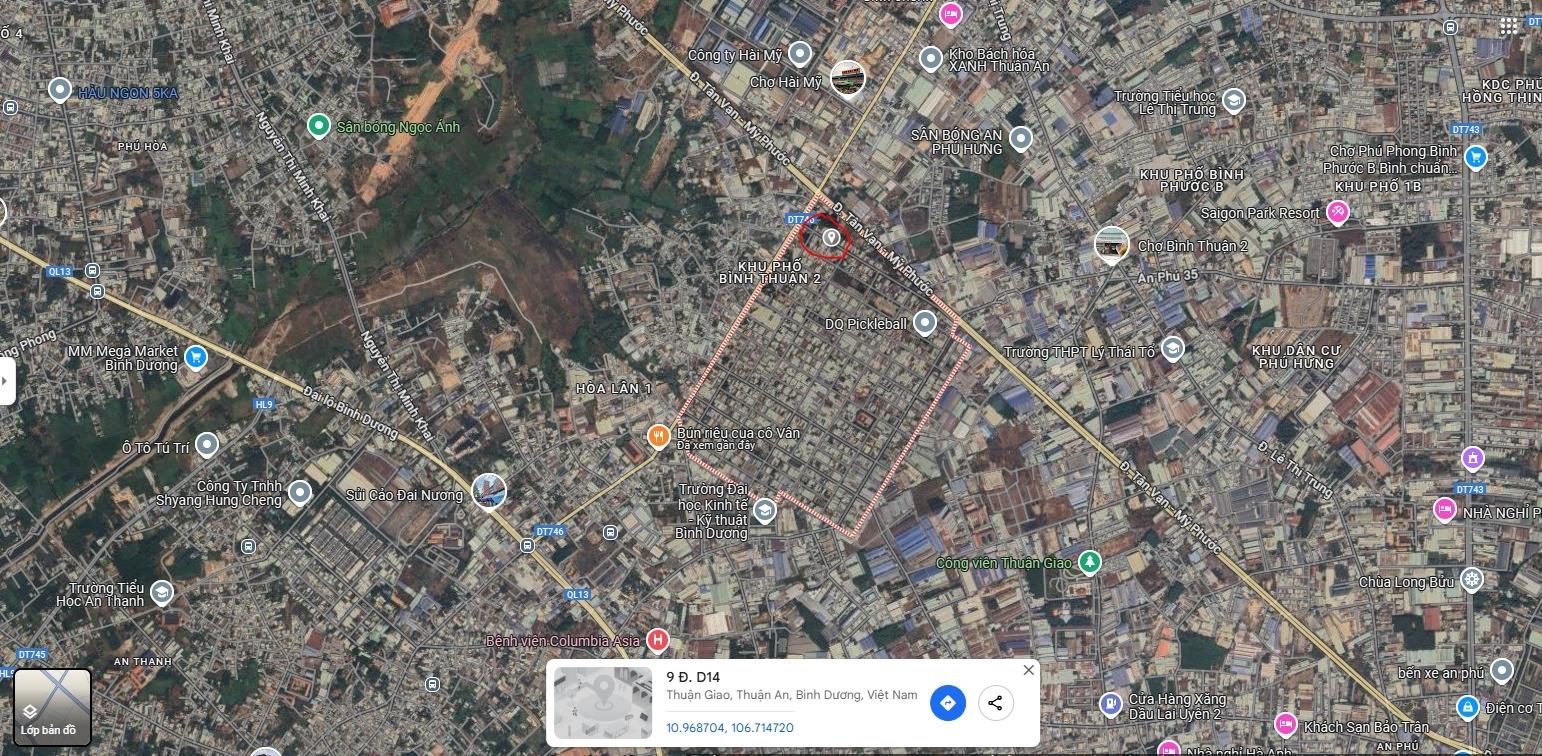Open the Google apps grid

(1508, 26)
